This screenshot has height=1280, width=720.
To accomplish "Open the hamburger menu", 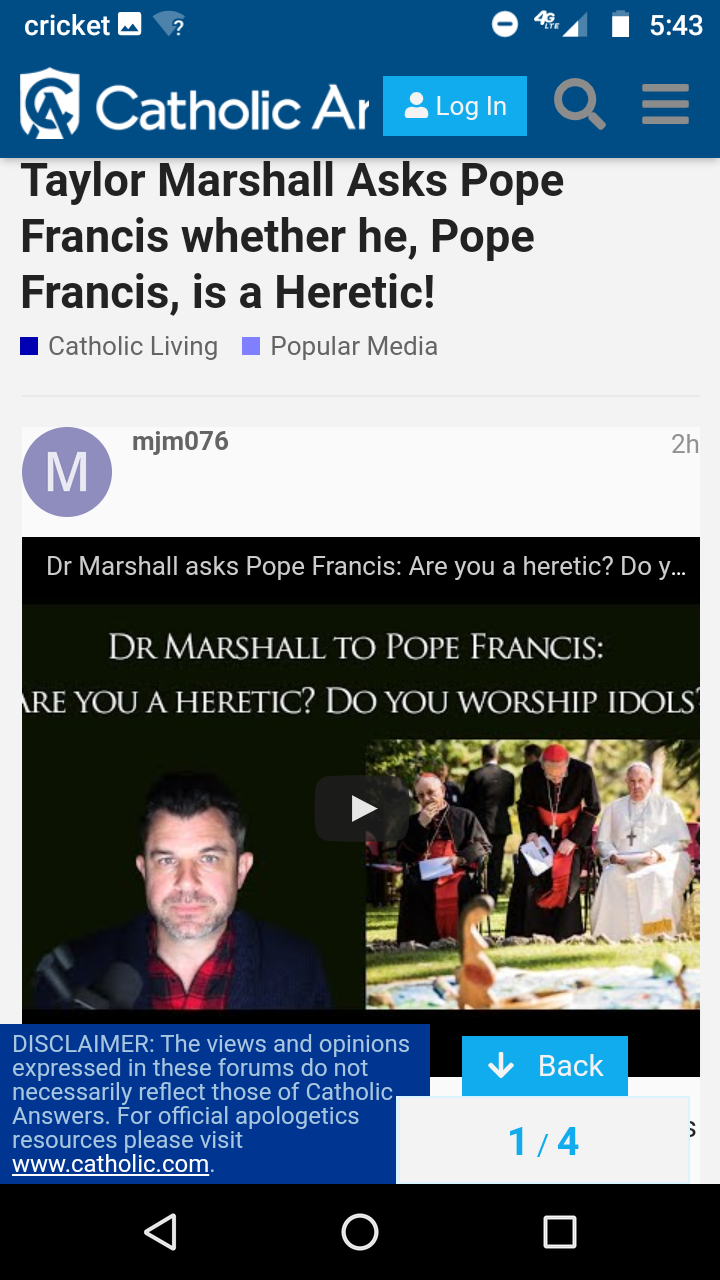I will click(666, 105).
